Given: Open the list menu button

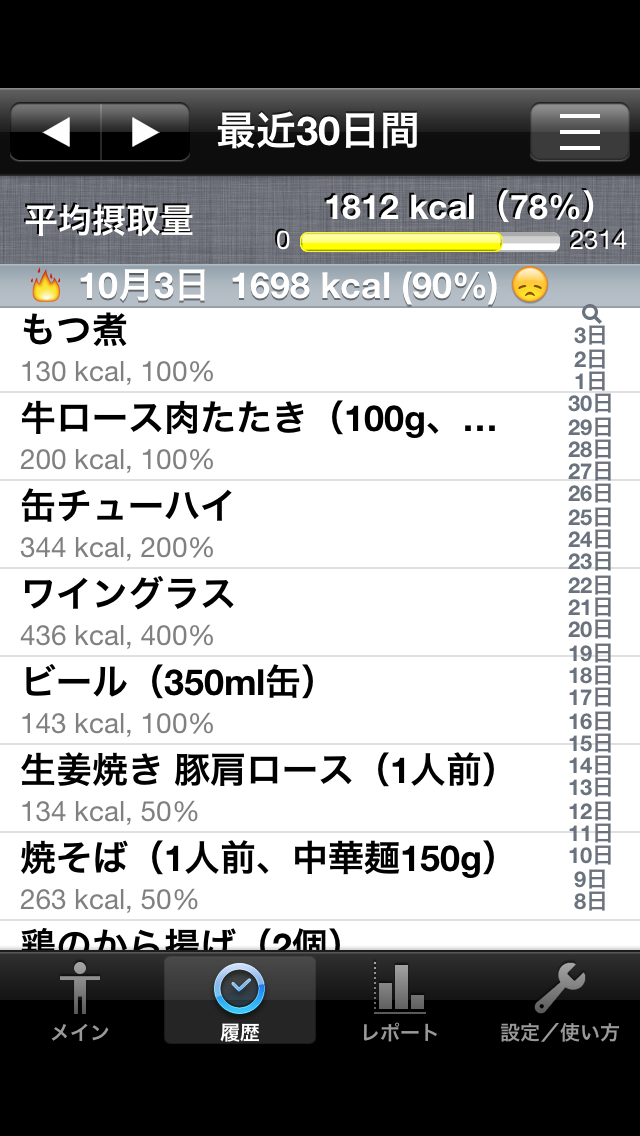Looking at the screenshot, I should point(579,132).
